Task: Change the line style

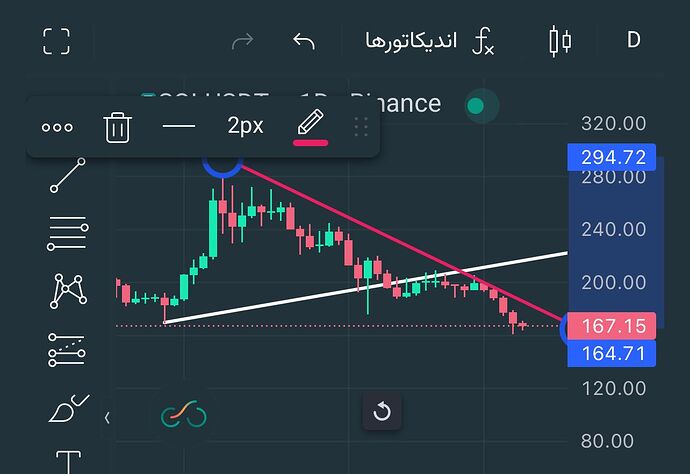Action: point(179,126)
